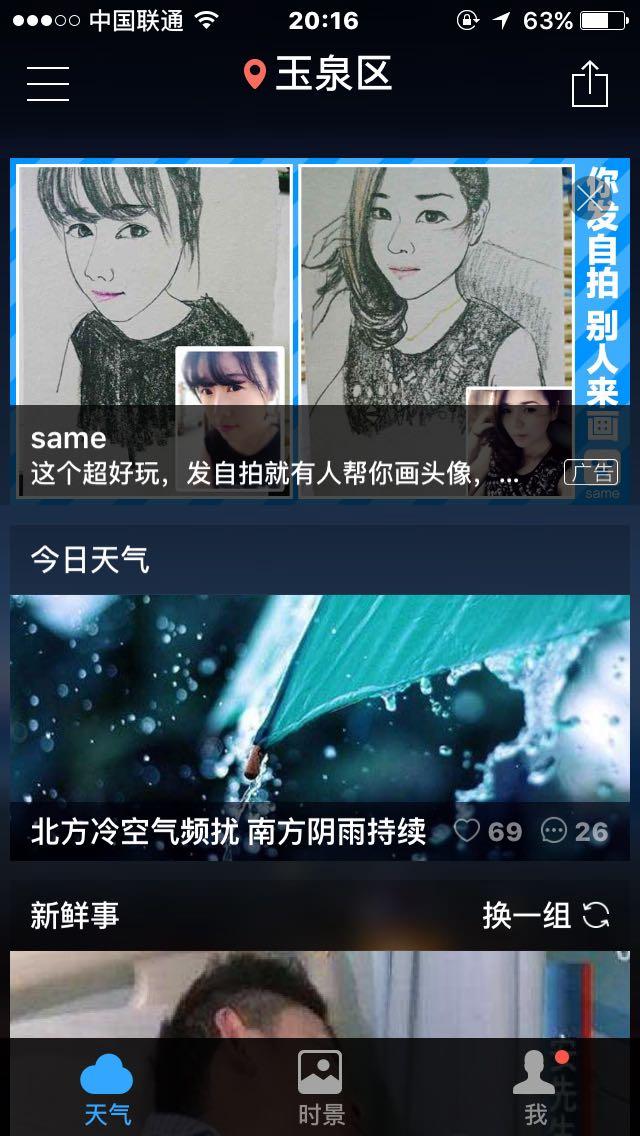Switch to the 时景 tab
640x1136 pixels.
320,1088
